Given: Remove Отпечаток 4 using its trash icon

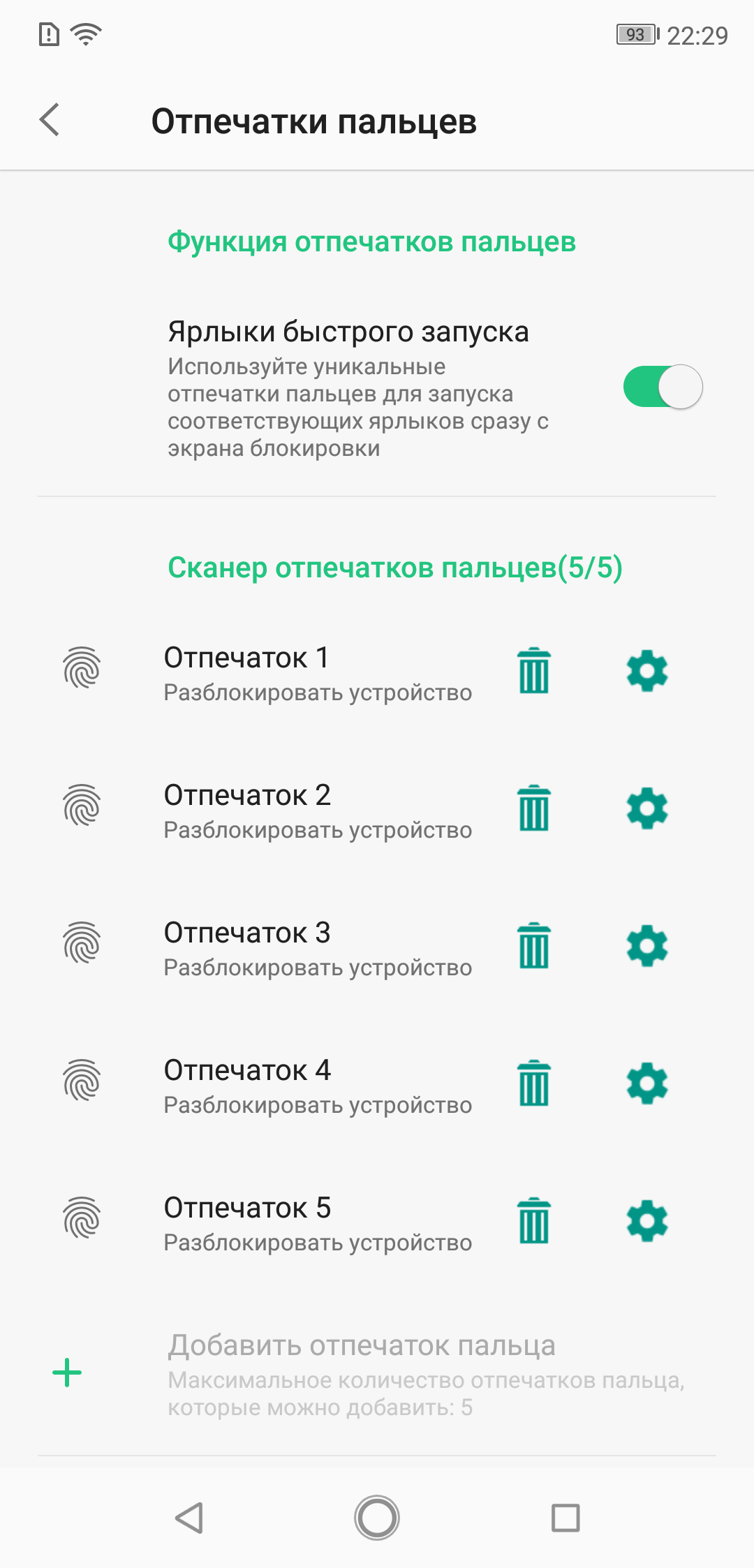Looking at the screenshot, I should [534, 1083].
